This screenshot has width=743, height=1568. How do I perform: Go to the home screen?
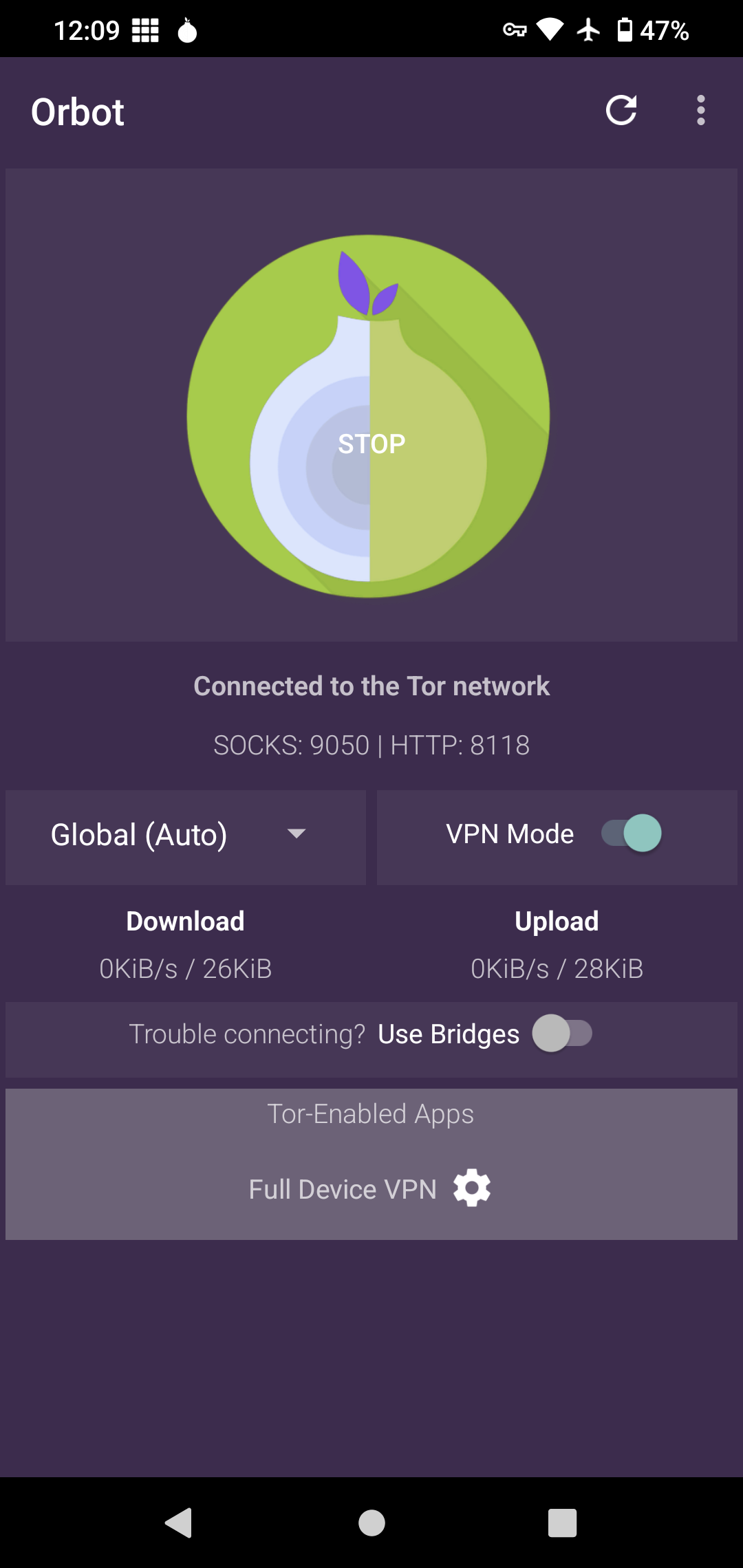click(371, 1523)
